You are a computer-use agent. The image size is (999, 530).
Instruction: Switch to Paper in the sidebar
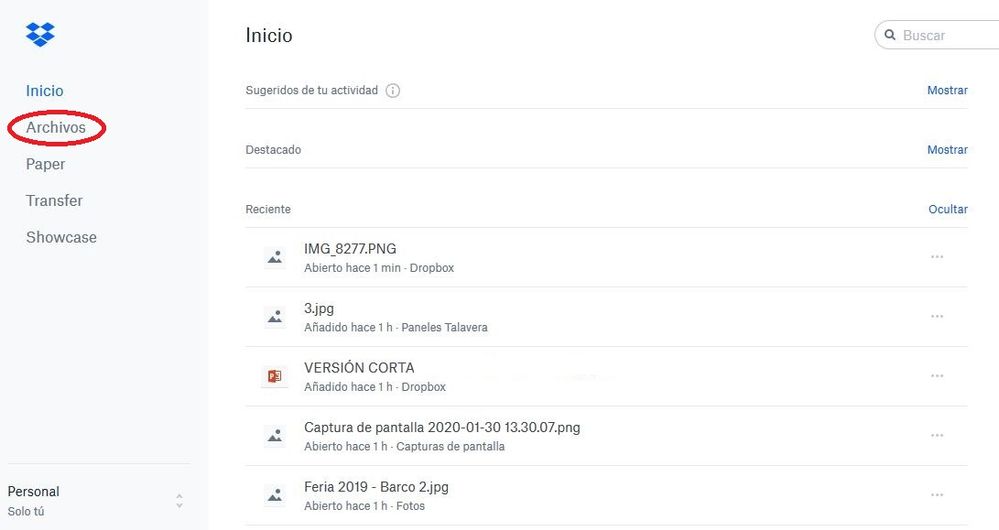46,164
